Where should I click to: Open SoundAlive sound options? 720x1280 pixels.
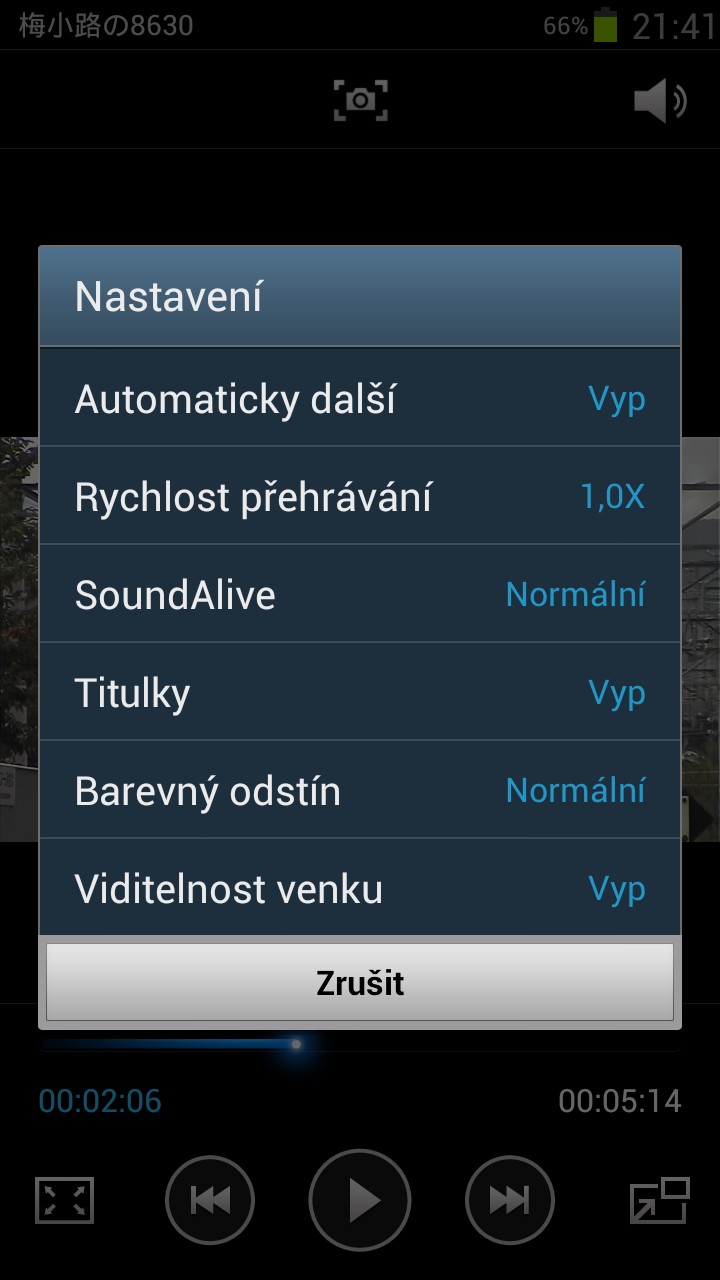point(360,594)
